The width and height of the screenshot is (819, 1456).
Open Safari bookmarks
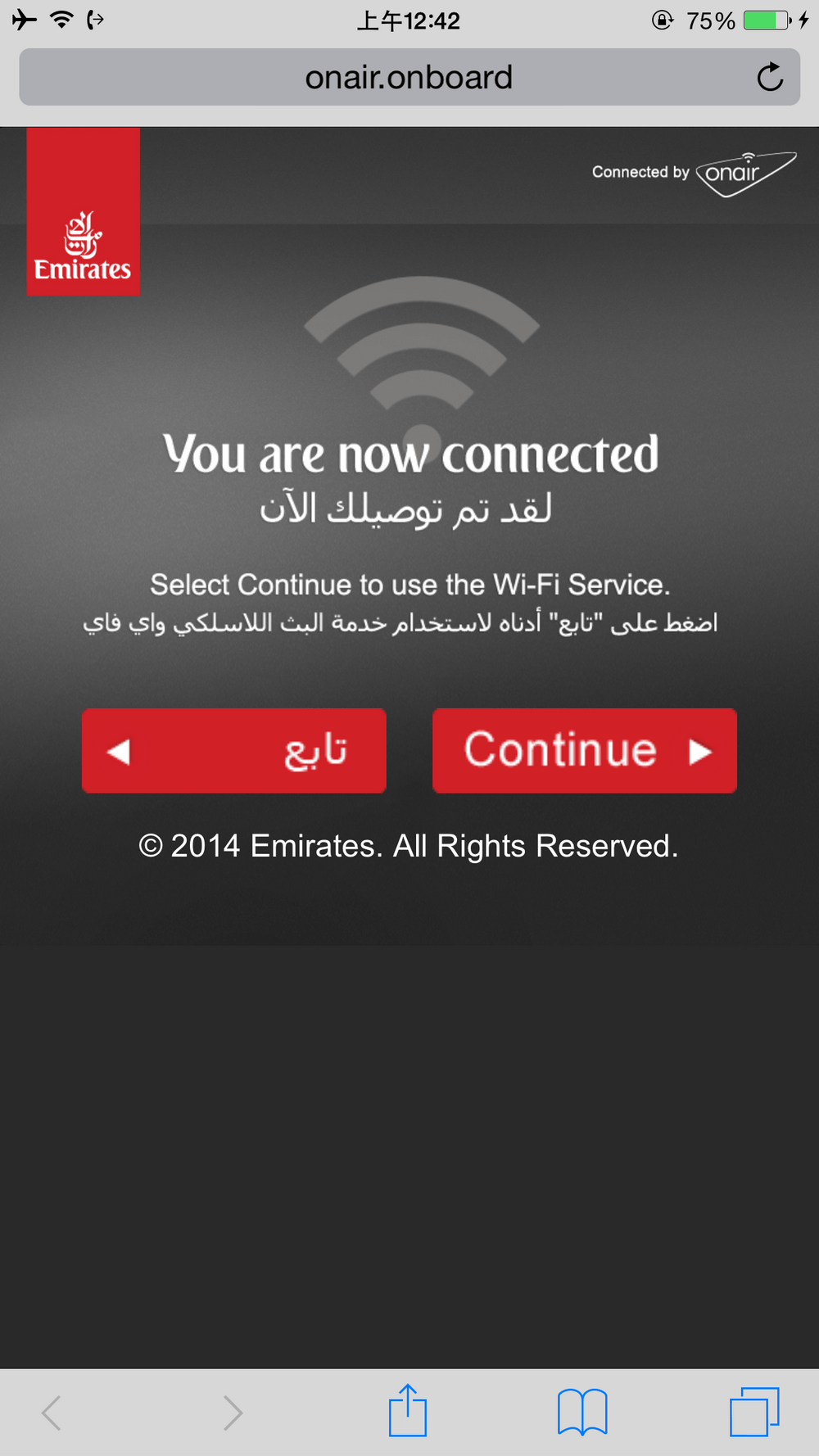[581, 1411]
